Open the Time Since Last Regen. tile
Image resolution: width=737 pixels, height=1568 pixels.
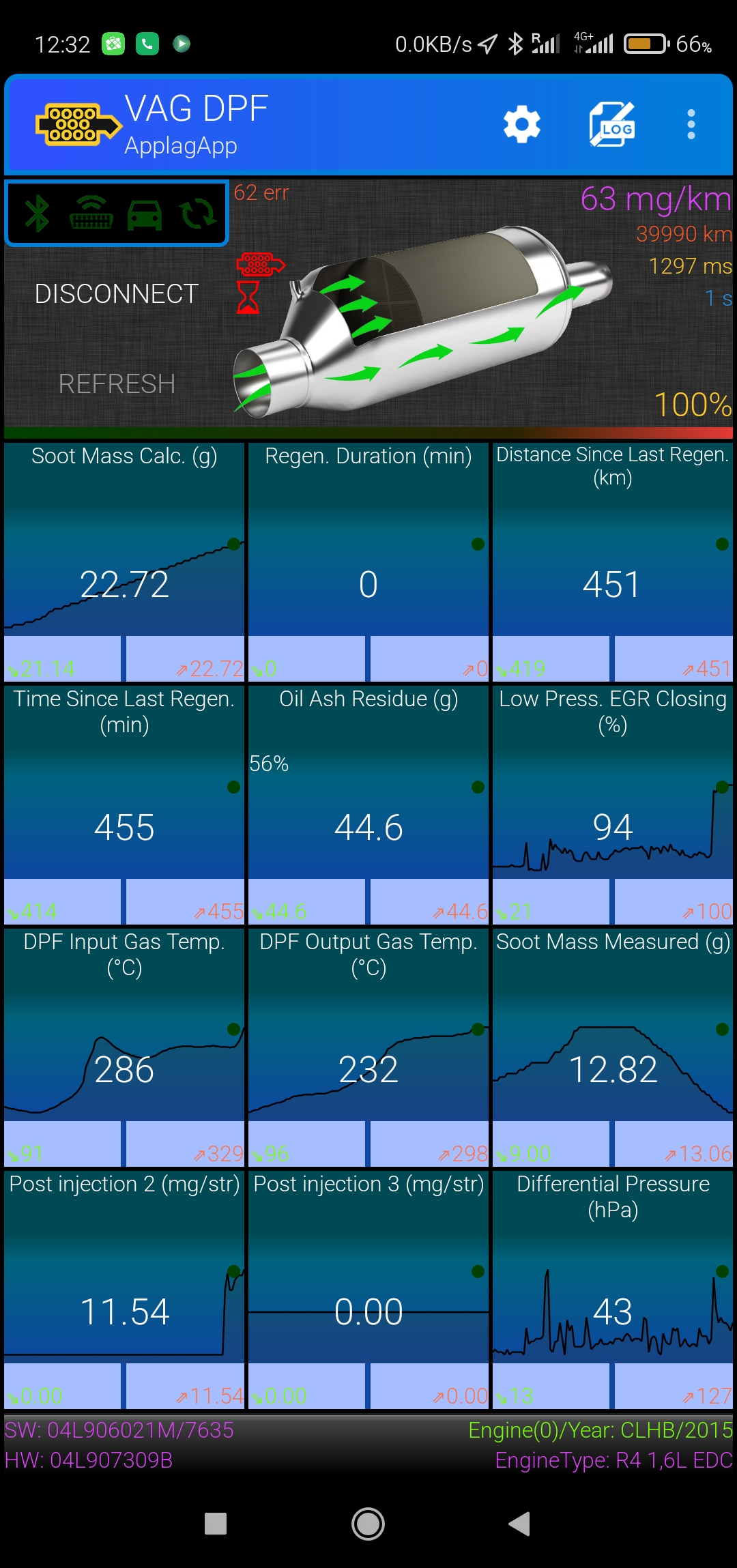(124, 802)
